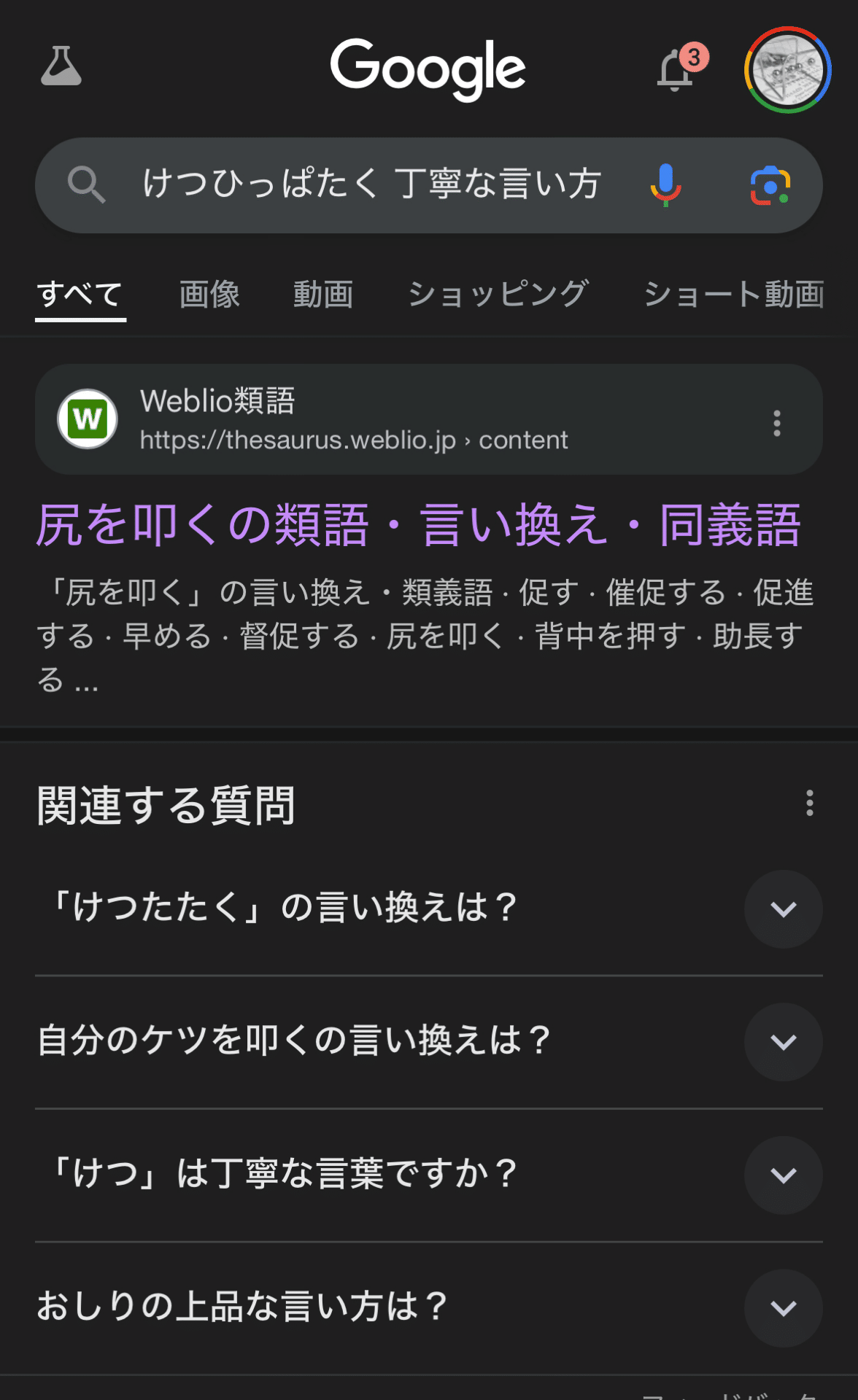
Task: Open the Search Labs flask icon
Action: (x=61, y=66)
